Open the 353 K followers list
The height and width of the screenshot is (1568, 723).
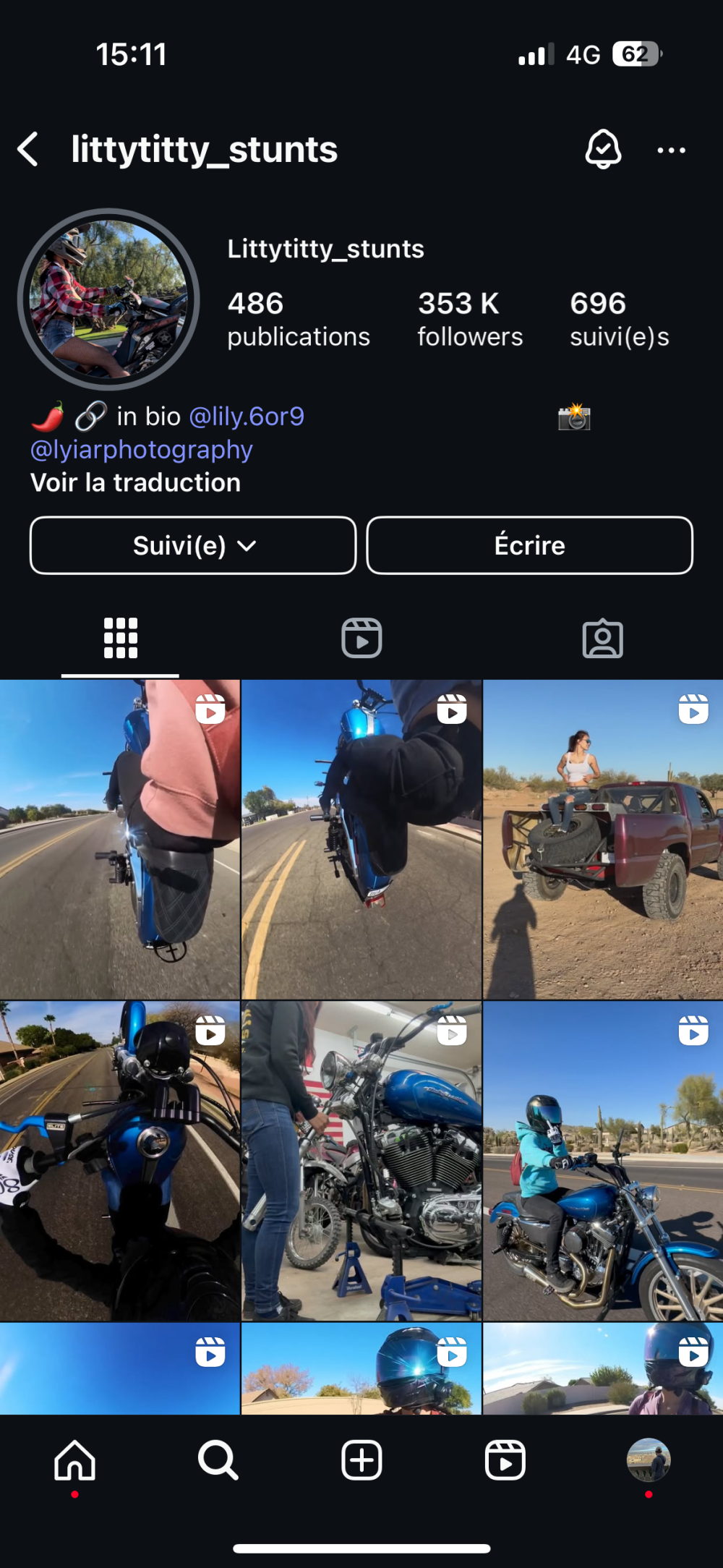[x=469, y=319]
